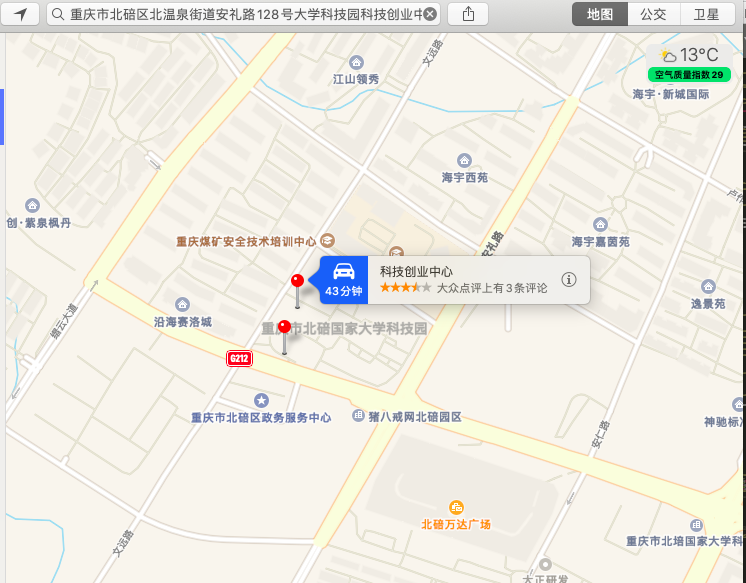Open info for 科技创业中心
The image size is (746, 583).
pos(569,280)
